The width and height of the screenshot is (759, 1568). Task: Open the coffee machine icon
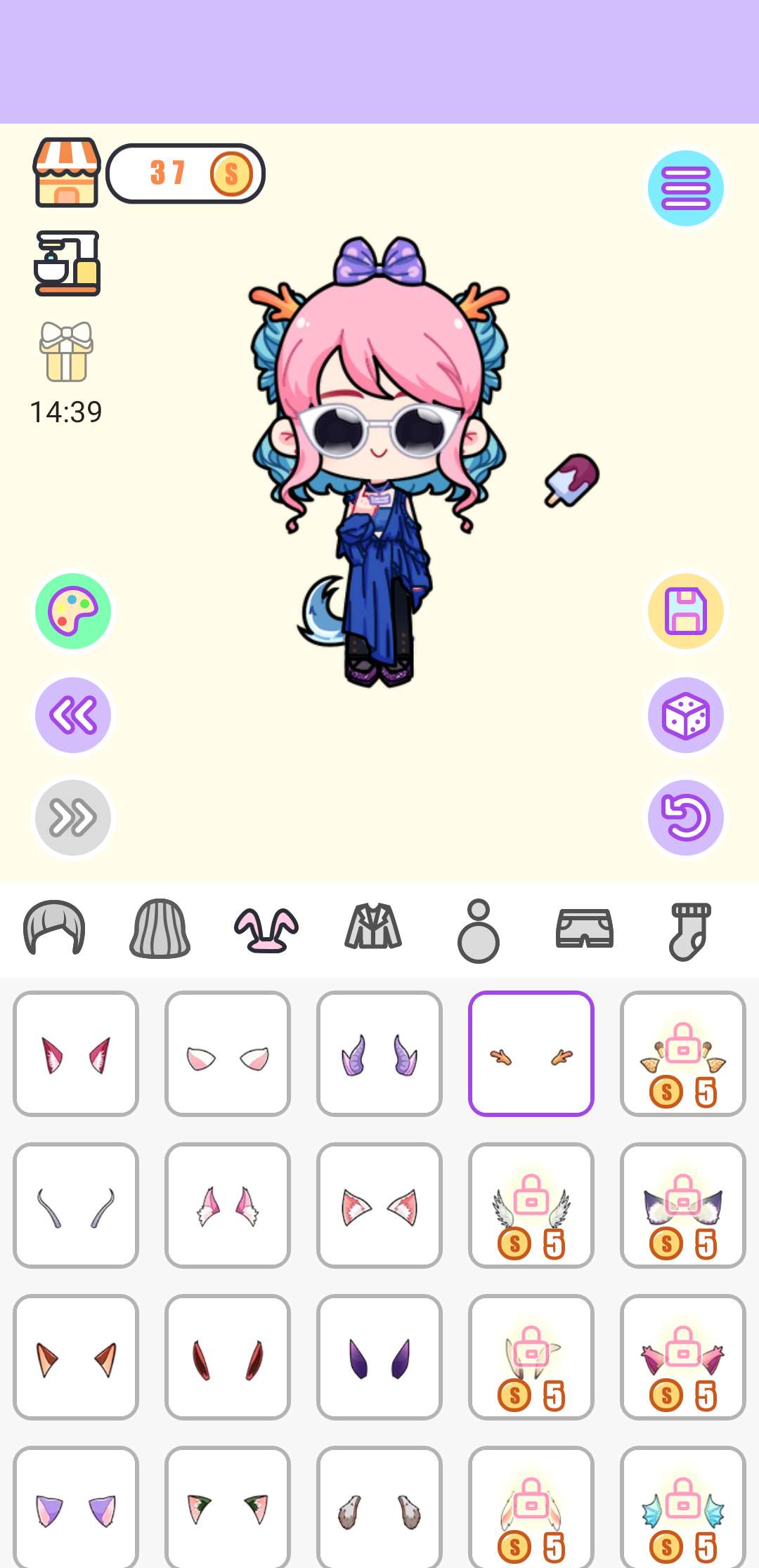coord(67,263)
